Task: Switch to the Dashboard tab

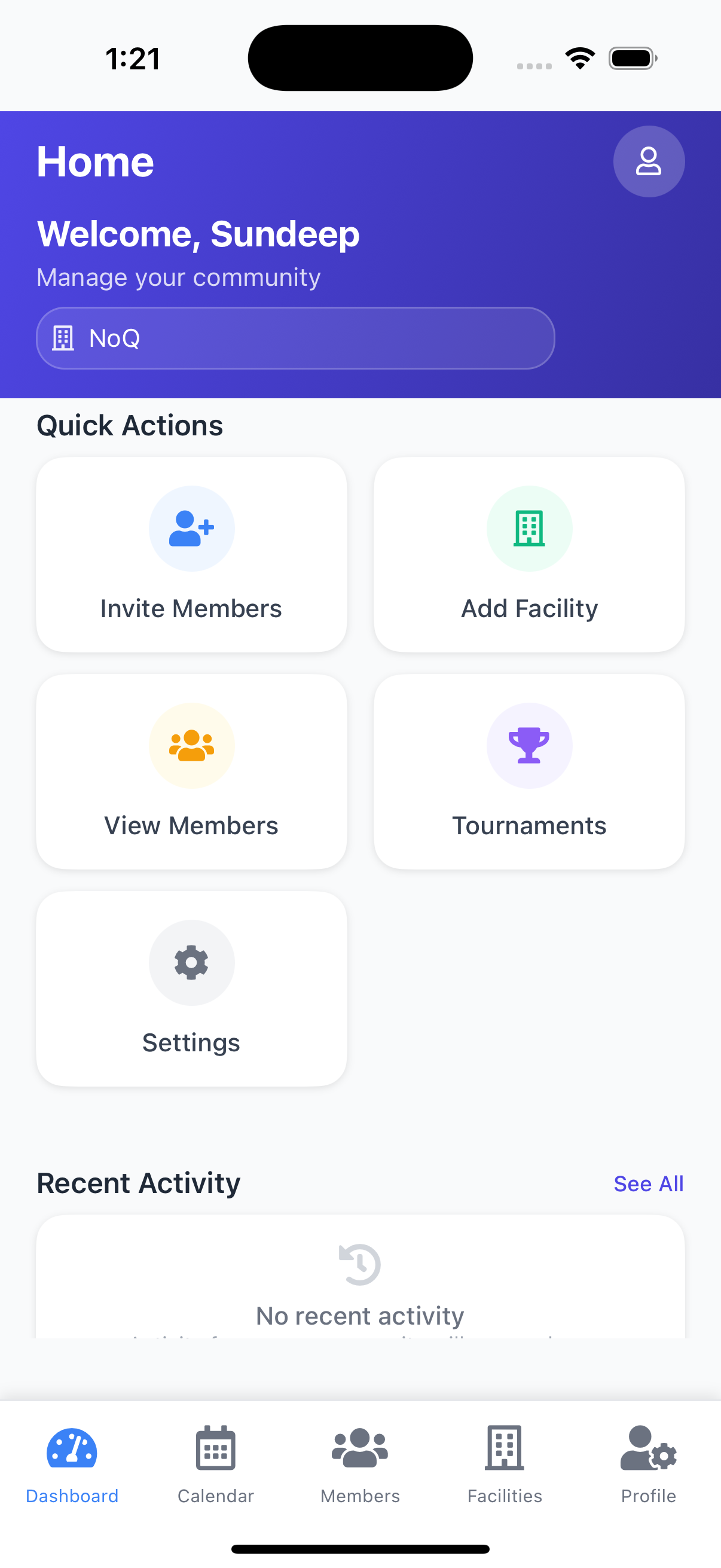Action: coord(72,1465)
